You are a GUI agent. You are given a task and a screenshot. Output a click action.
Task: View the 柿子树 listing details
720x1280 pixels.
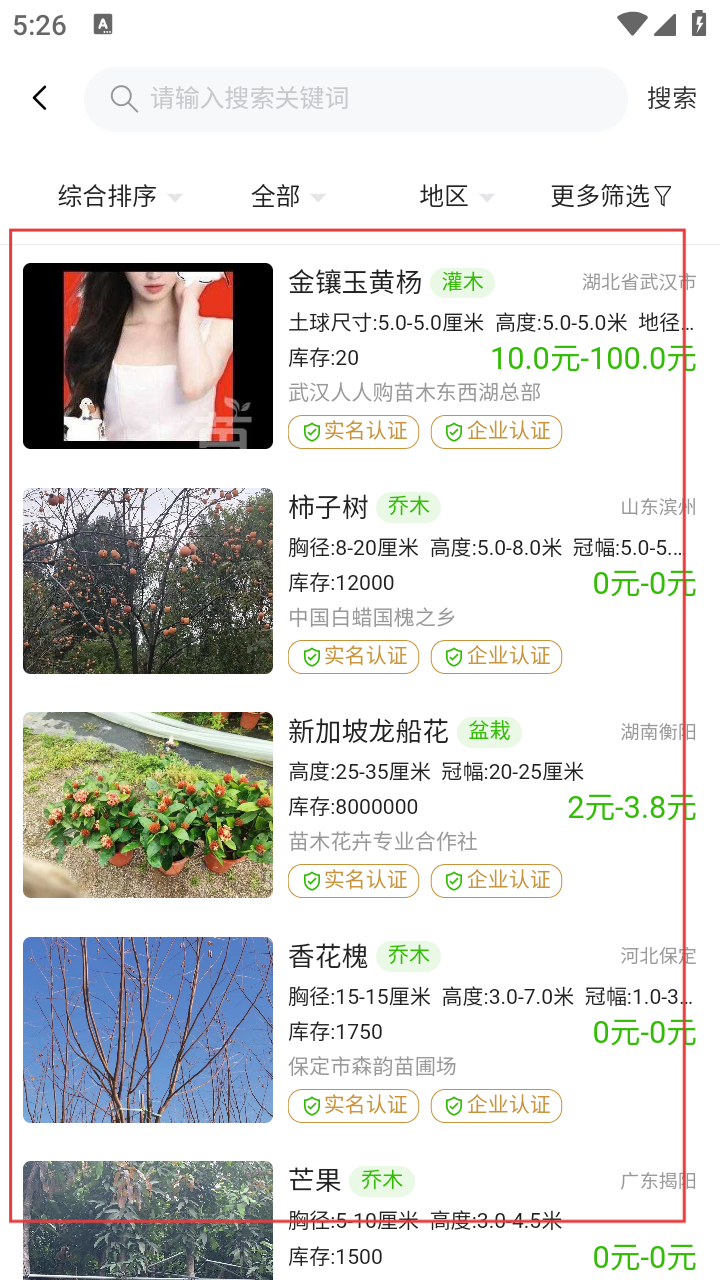pos(329,508)
